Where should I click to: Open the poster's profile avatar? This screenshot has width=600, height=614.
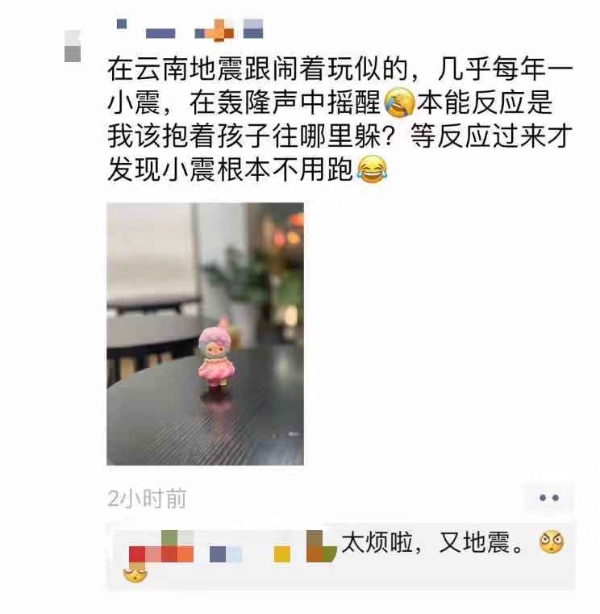(x=72, y=45)
